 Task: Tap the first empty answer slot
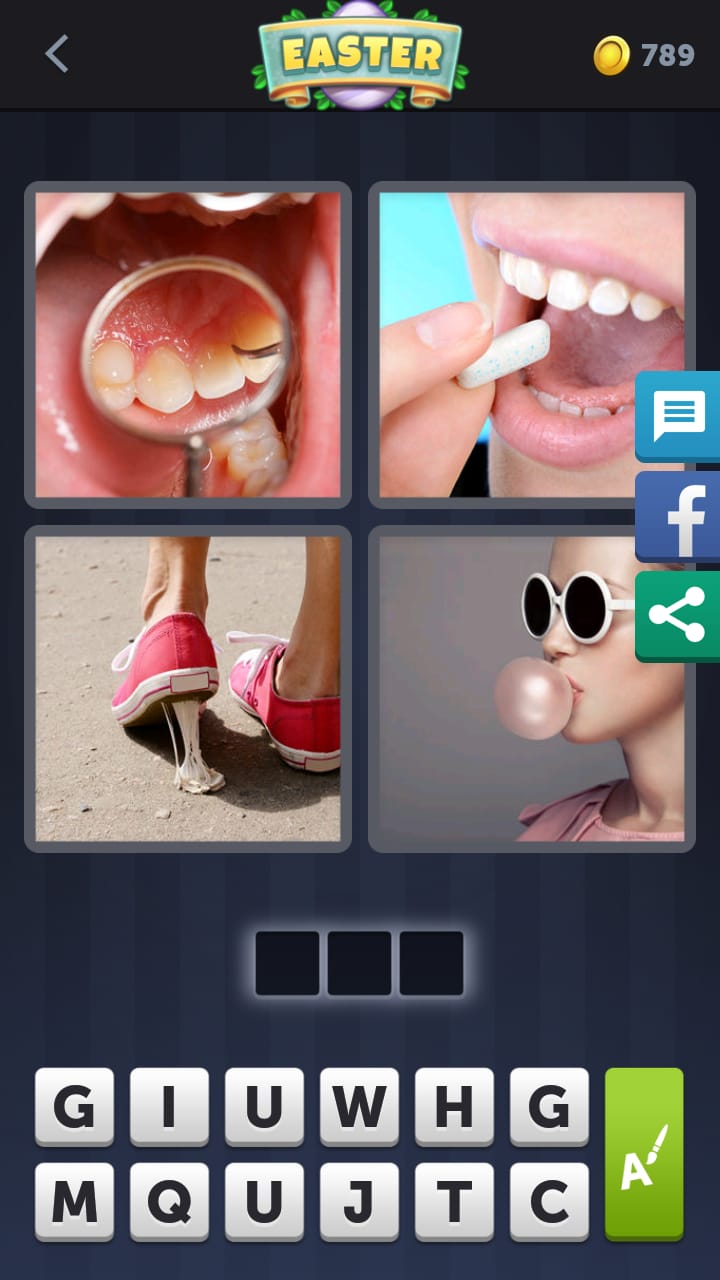[x=287, y=963]
